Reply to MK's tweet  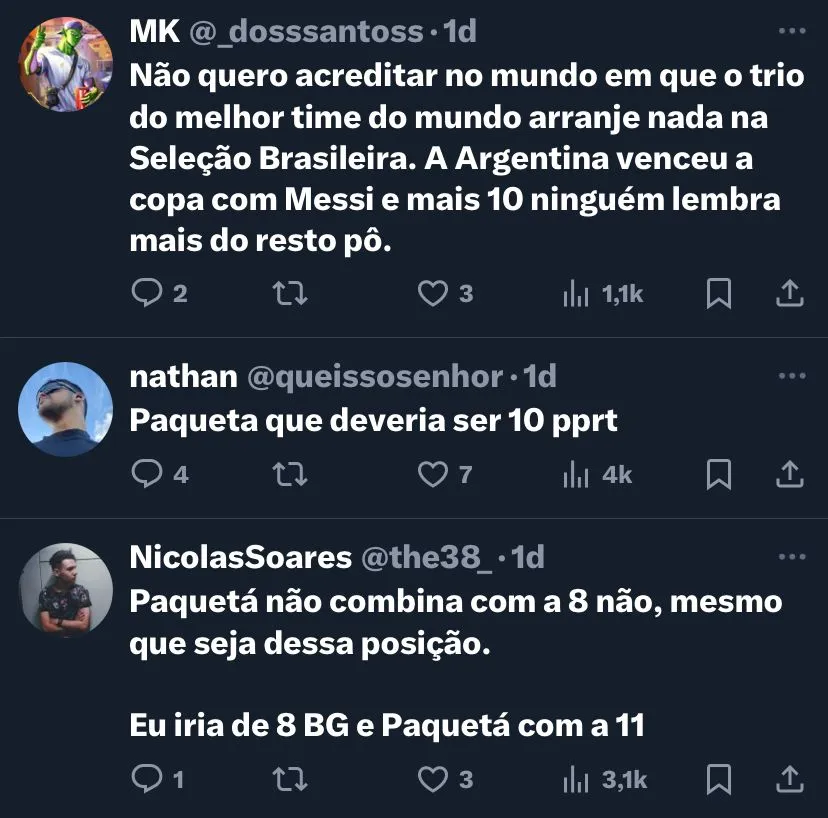(x=147, y=293)
